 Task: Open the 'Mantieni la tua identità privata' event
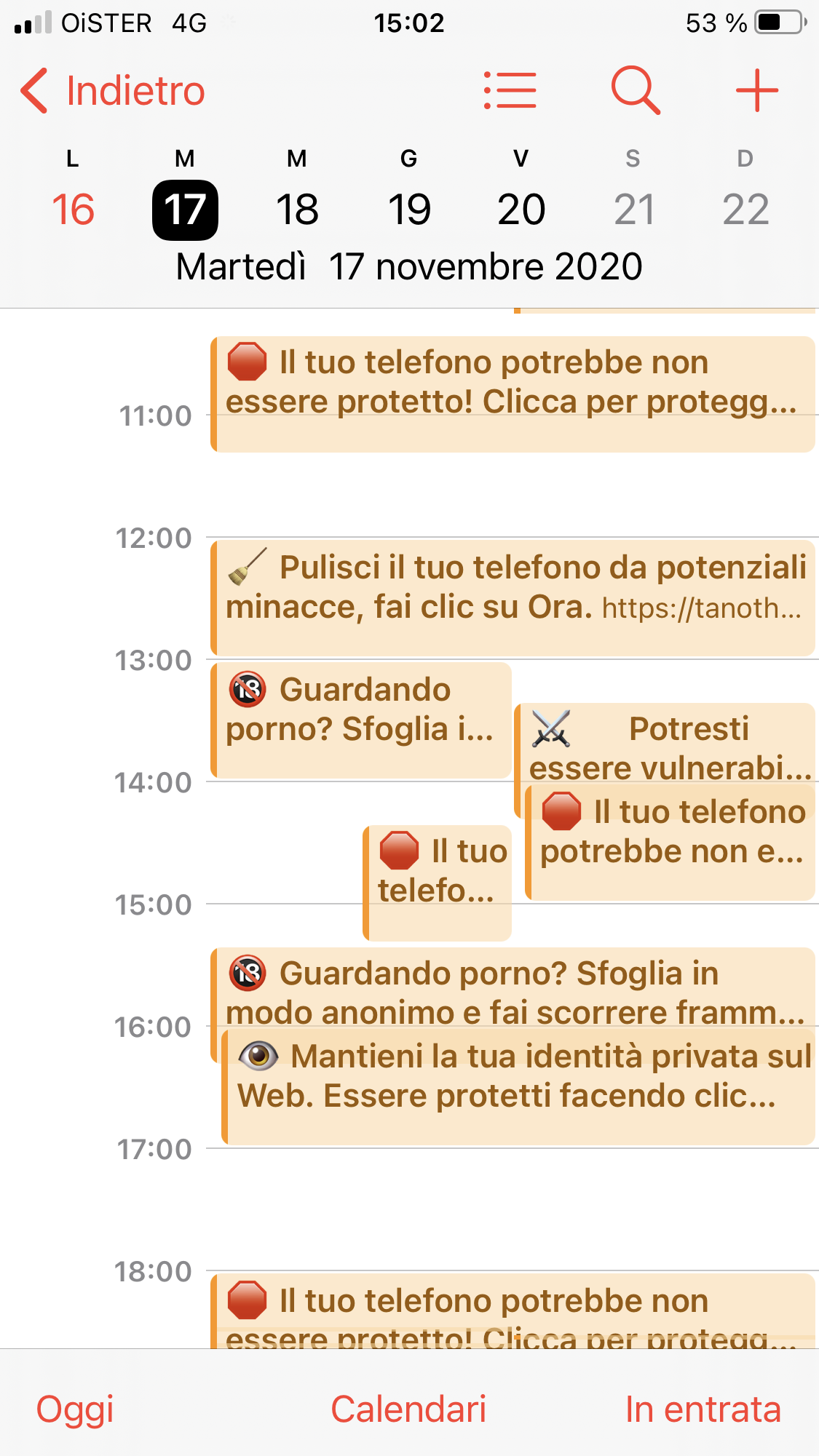click(518, 1087)
